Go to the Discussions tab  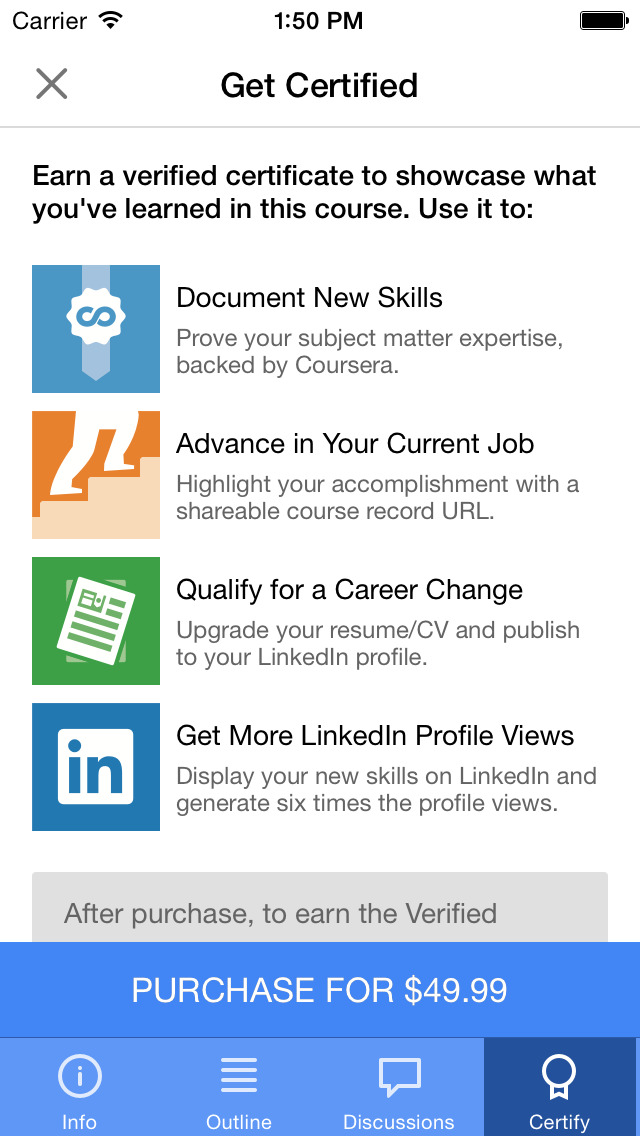(399, 1087)
